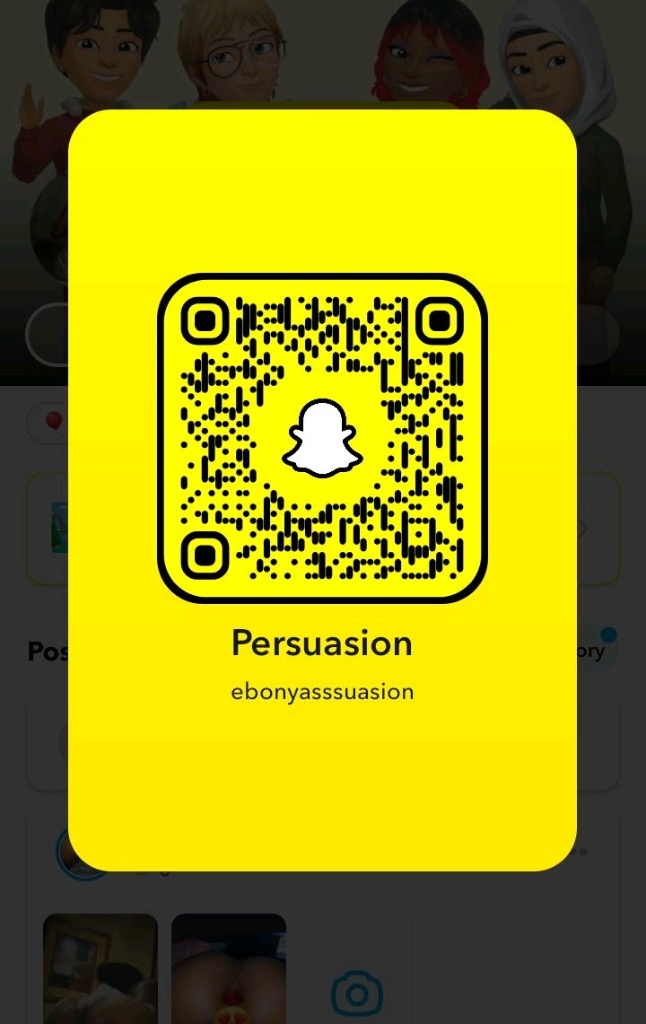
Task: Open the story snap showing a framed picture
Action: (100, 967)
